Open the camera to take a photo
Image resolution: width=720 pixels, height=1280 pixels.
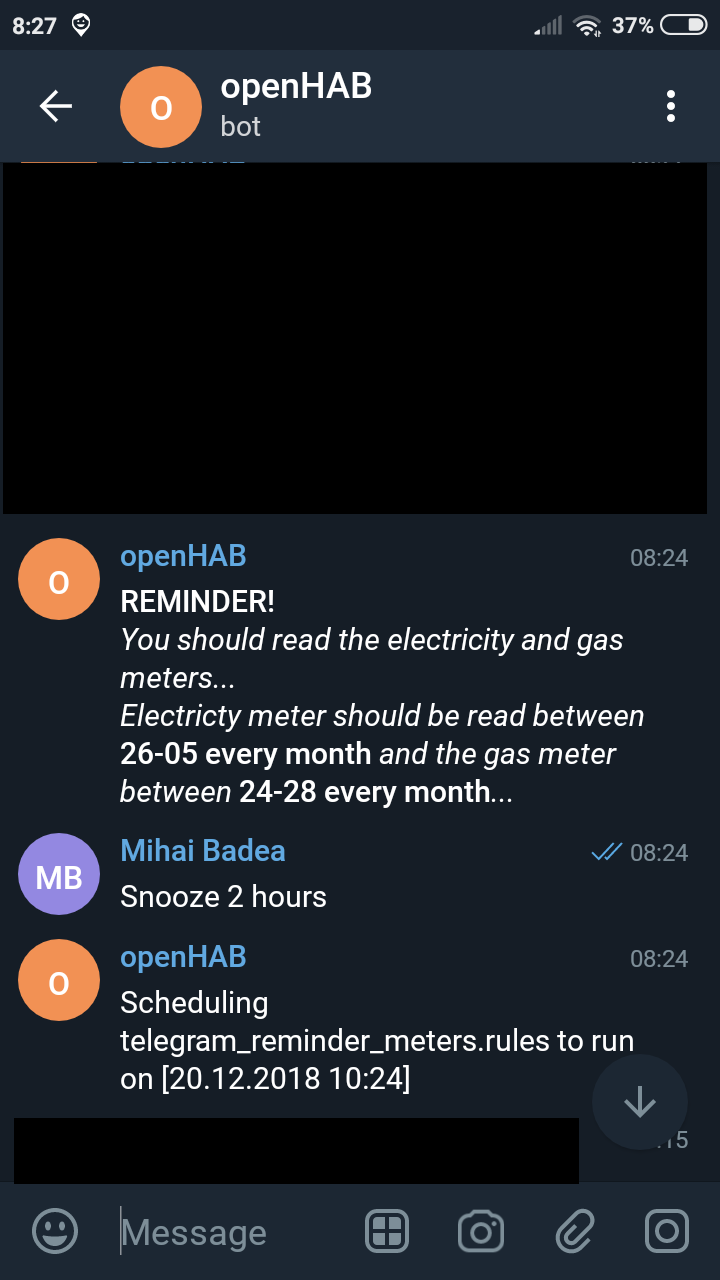480,1231
